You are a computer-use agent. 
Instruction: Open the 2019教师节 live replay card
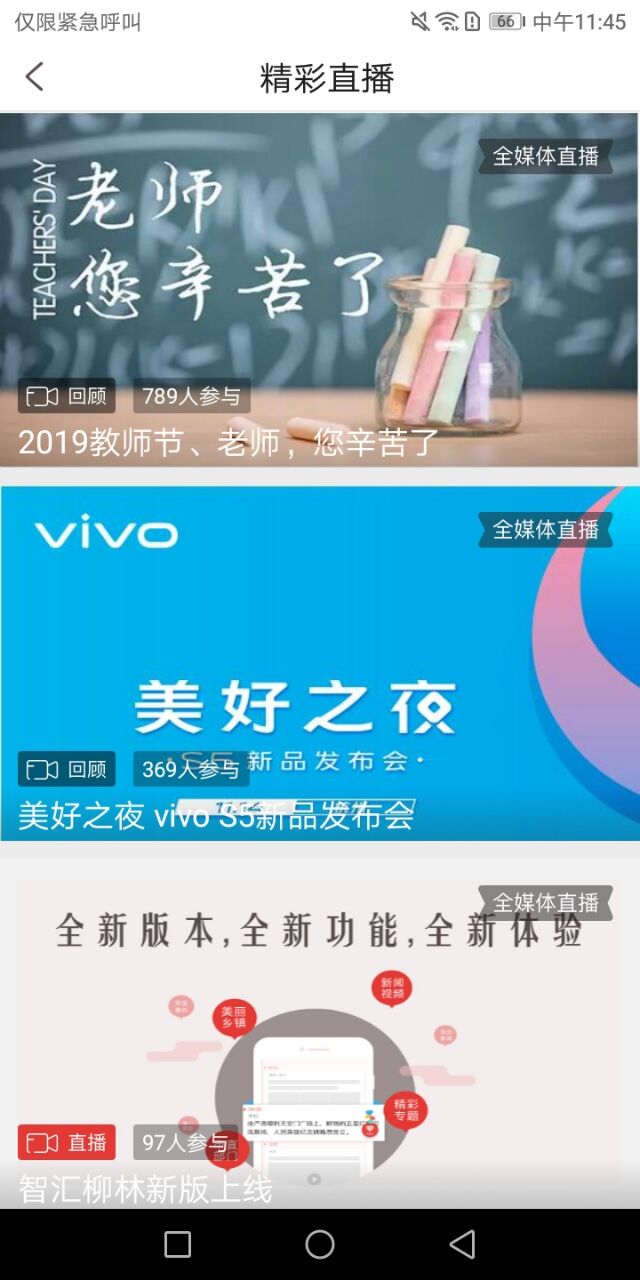point(319,290)
